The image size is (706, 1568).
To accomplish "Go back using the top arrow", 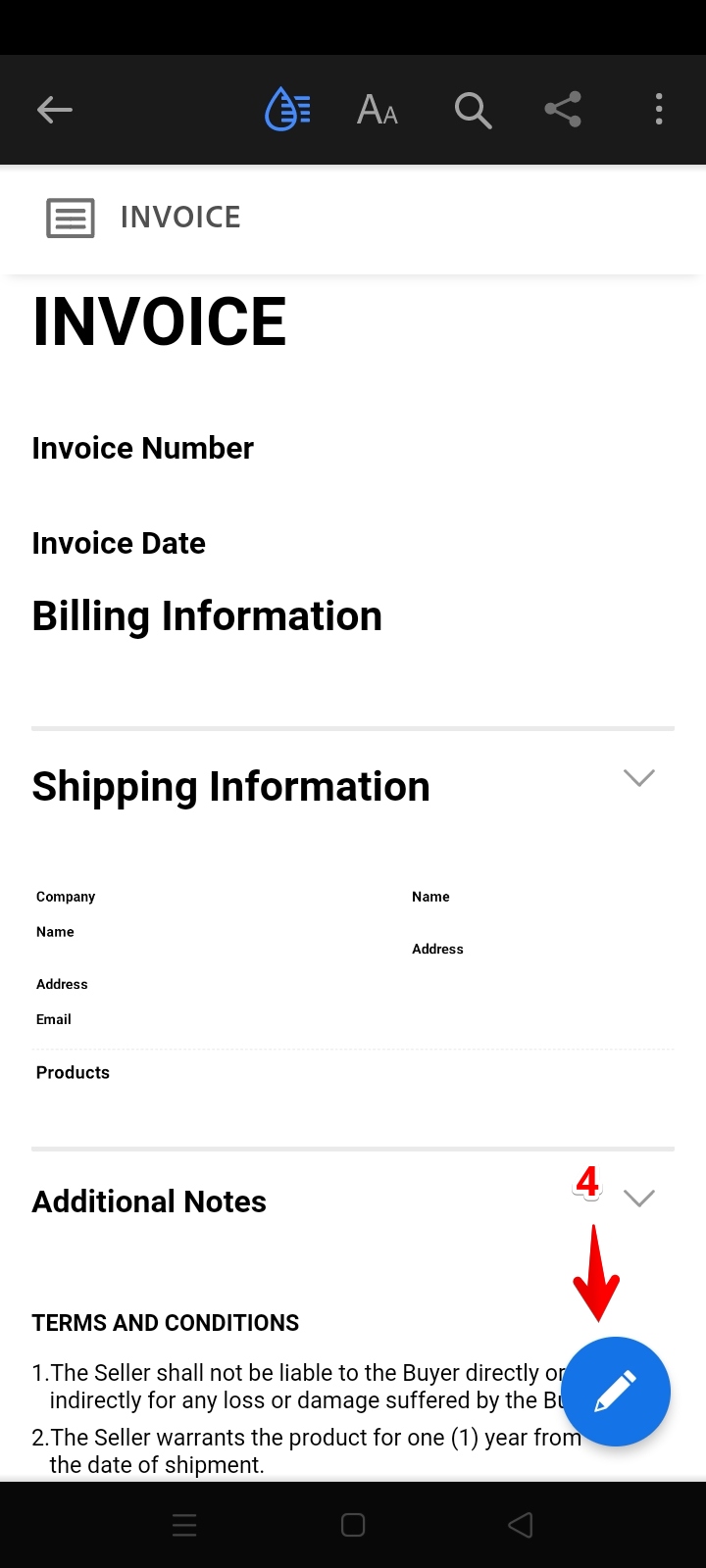I will click(x=55, y=110).
